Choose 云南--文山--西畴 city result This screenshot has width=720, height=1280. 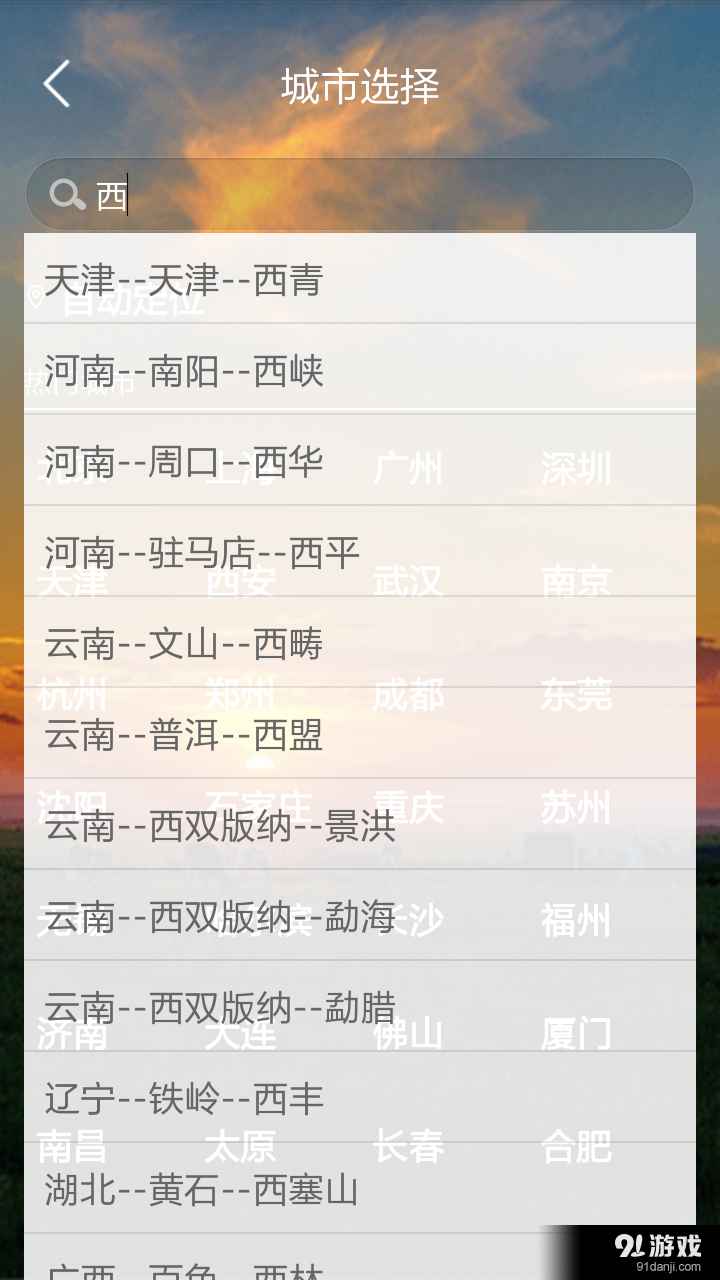pyautogui.click(x=360, y=643)
